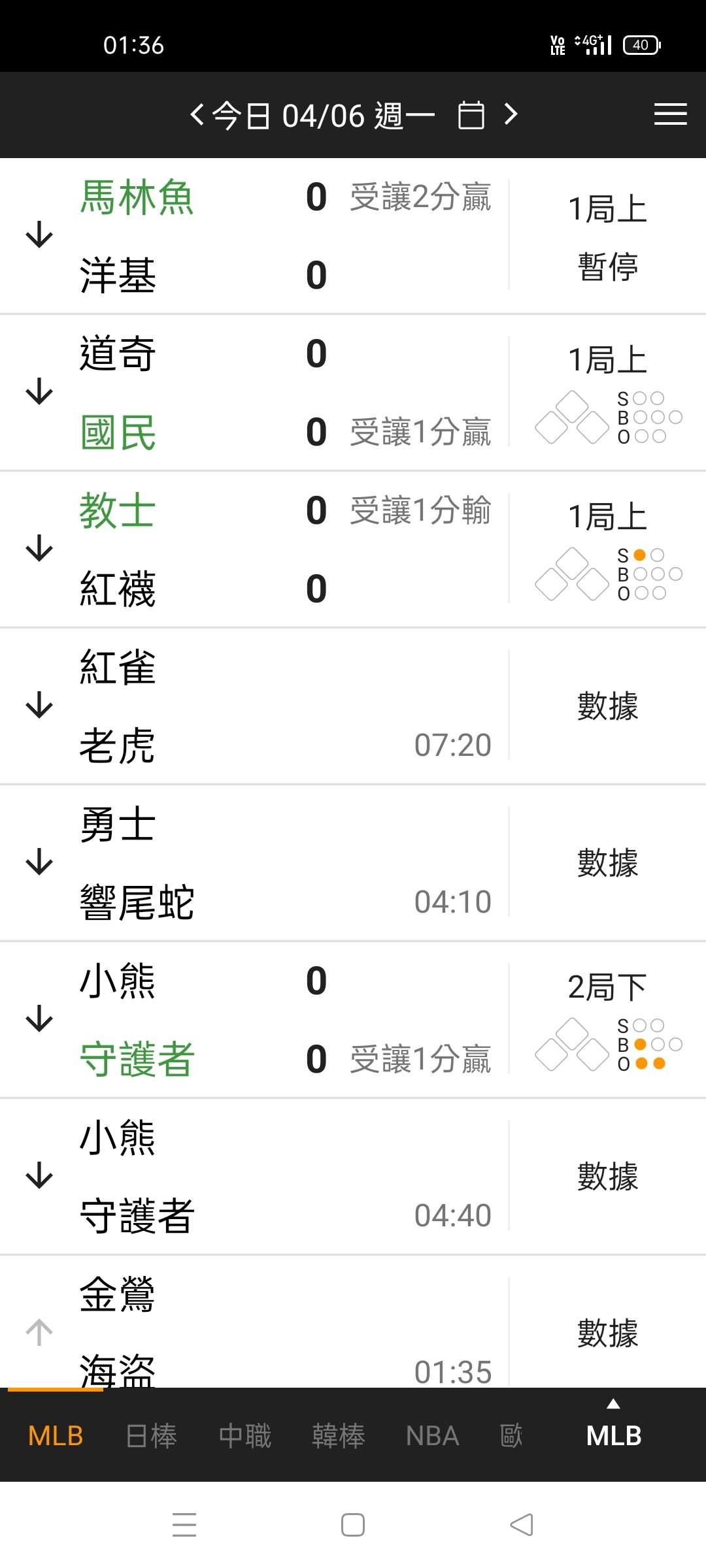Open the 馬林魚 vs 洋基 game

click(x=261, y=236)
